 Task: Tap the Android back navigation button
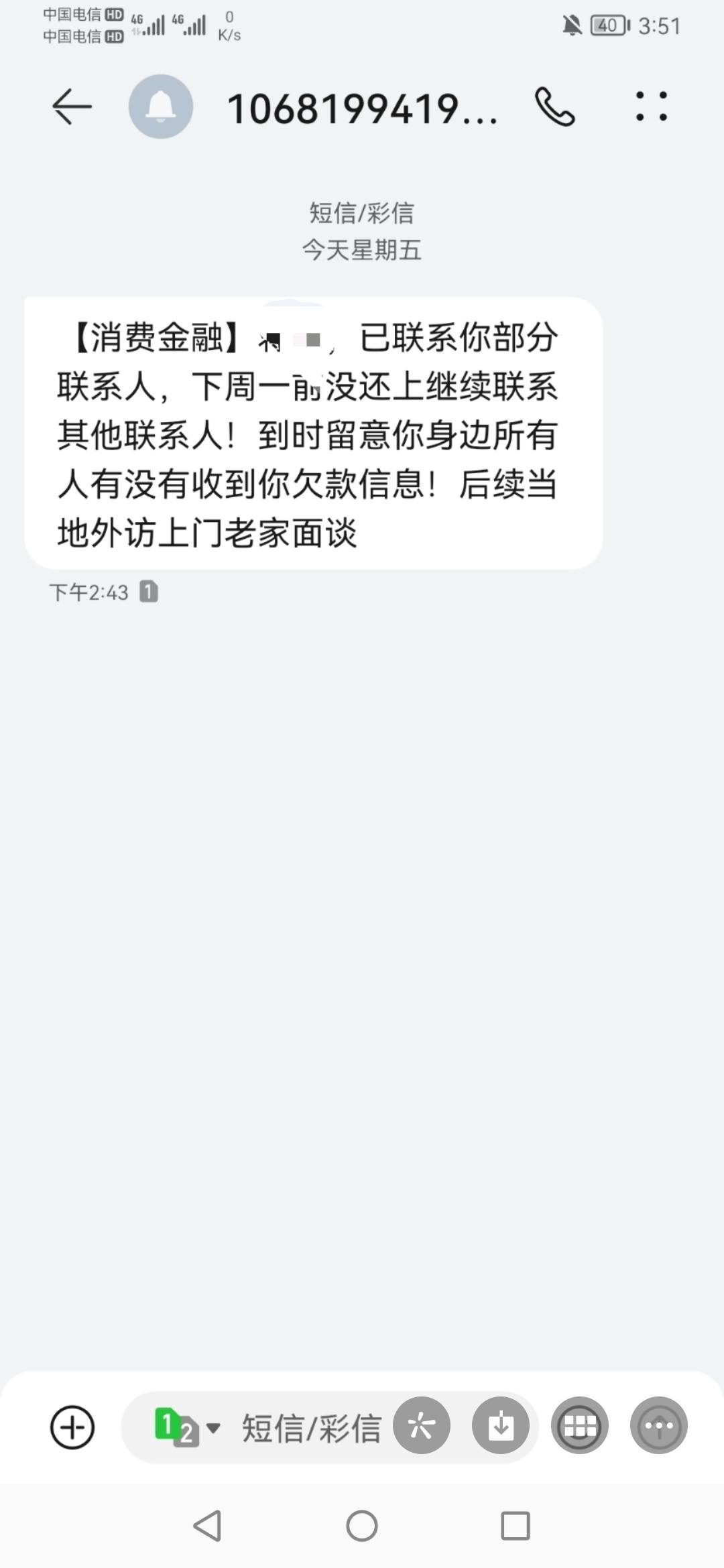click(x=208, y=1526)
